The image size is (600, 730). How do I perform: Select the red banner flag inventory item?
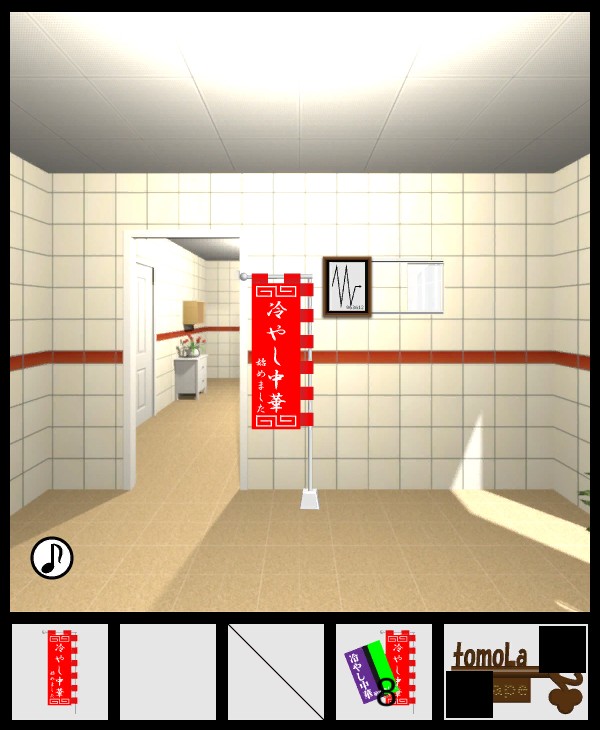coord(60,672)
